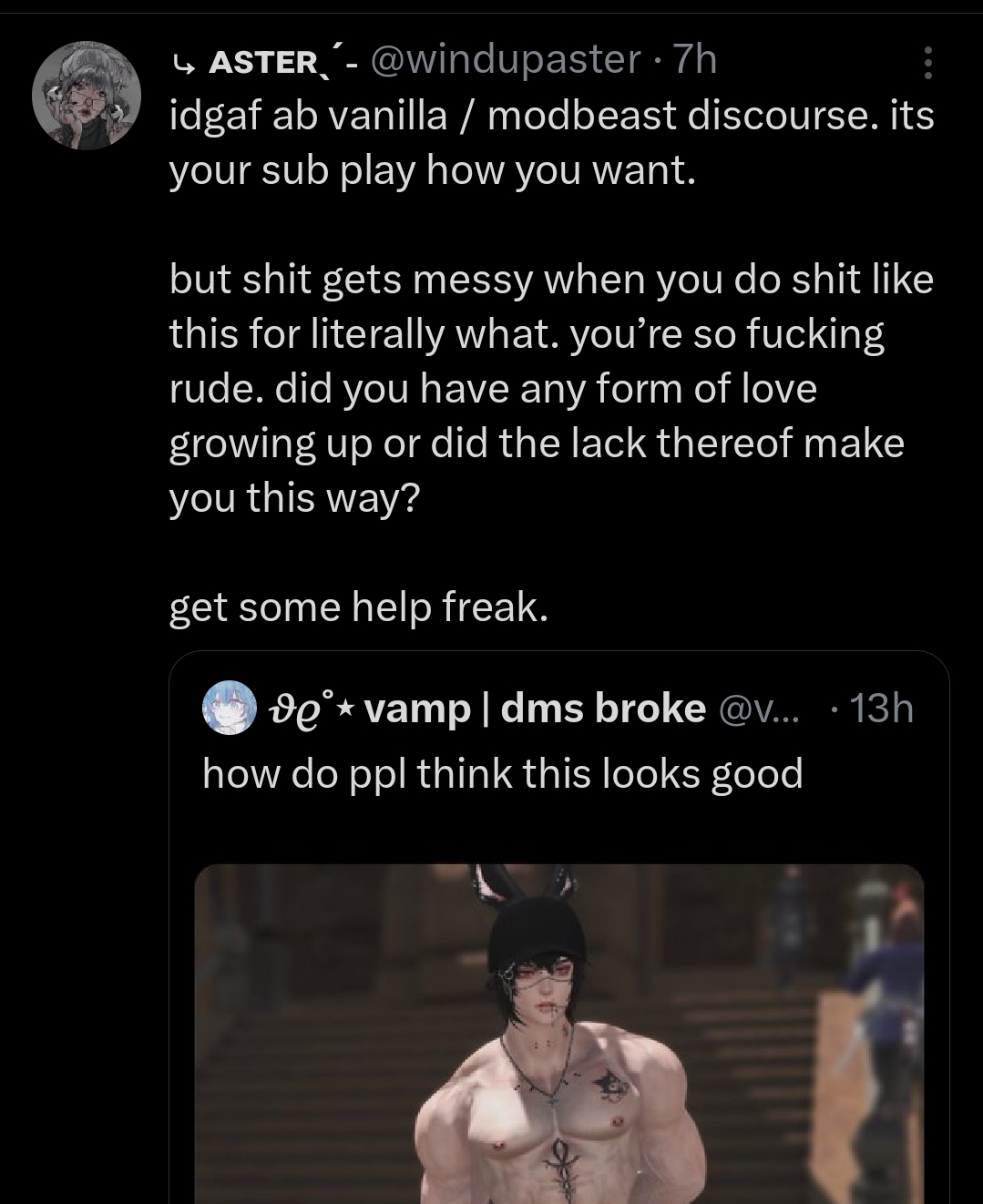Viewport: 983px width, 1204px height.
Task: Tap vamp's avatar in quoted tweet
Action: (x=229, y=708)
